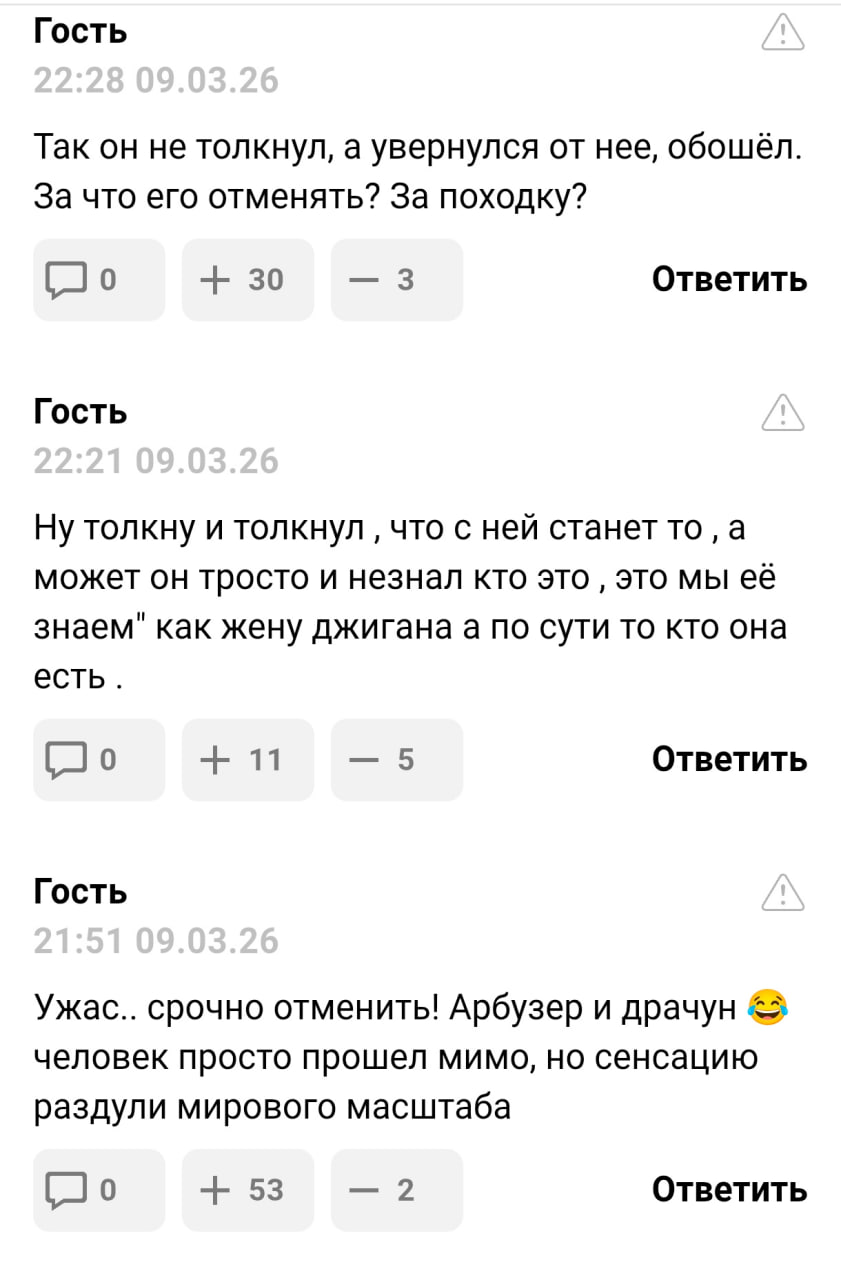Report the guest comment posted at 21:51
This screenshot has width=841, height=1280.
[783, 892]
